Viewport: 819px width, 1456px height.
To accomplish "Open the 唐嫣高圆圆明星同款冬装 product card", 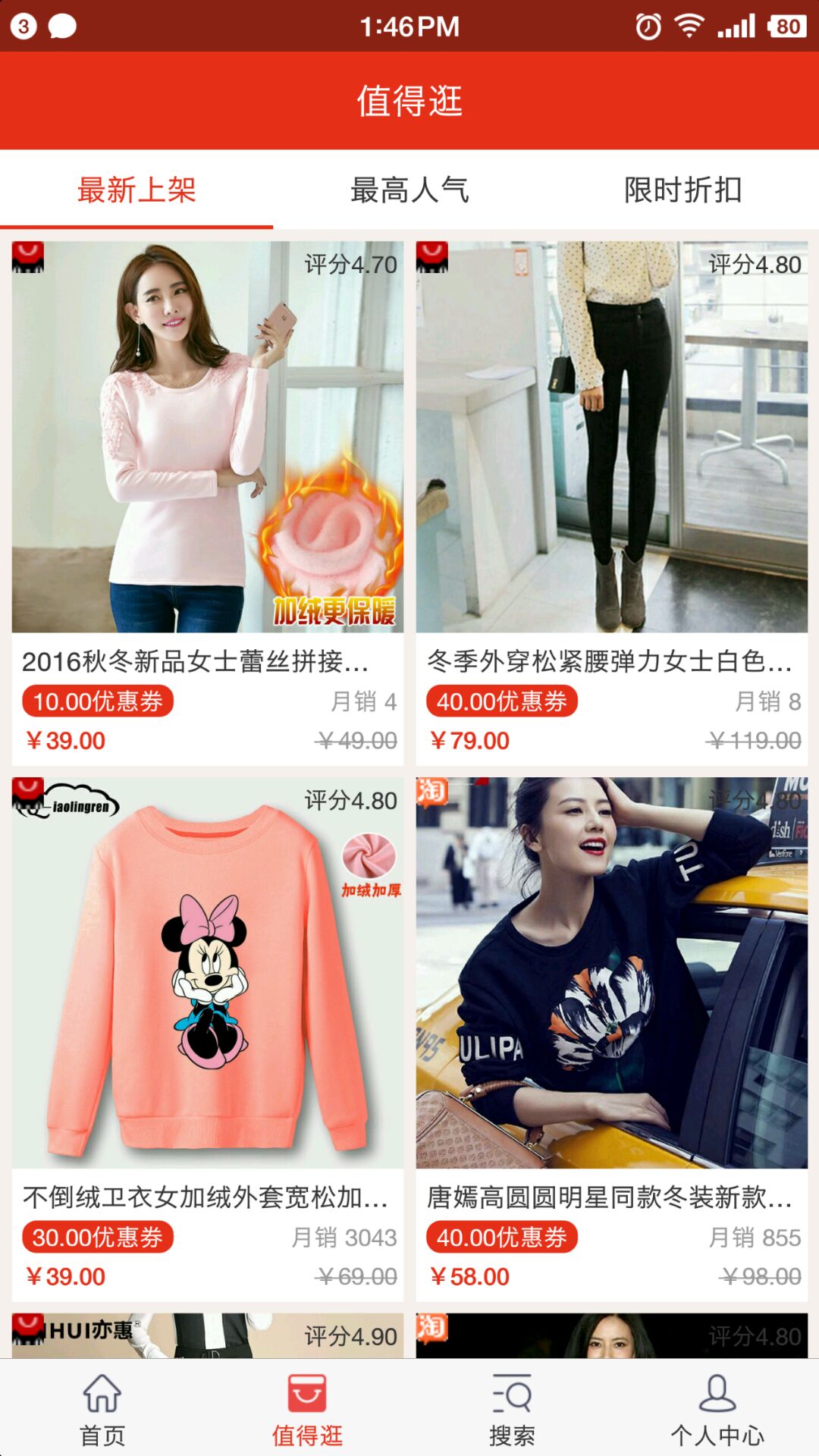I will [x=612, y=1039].
